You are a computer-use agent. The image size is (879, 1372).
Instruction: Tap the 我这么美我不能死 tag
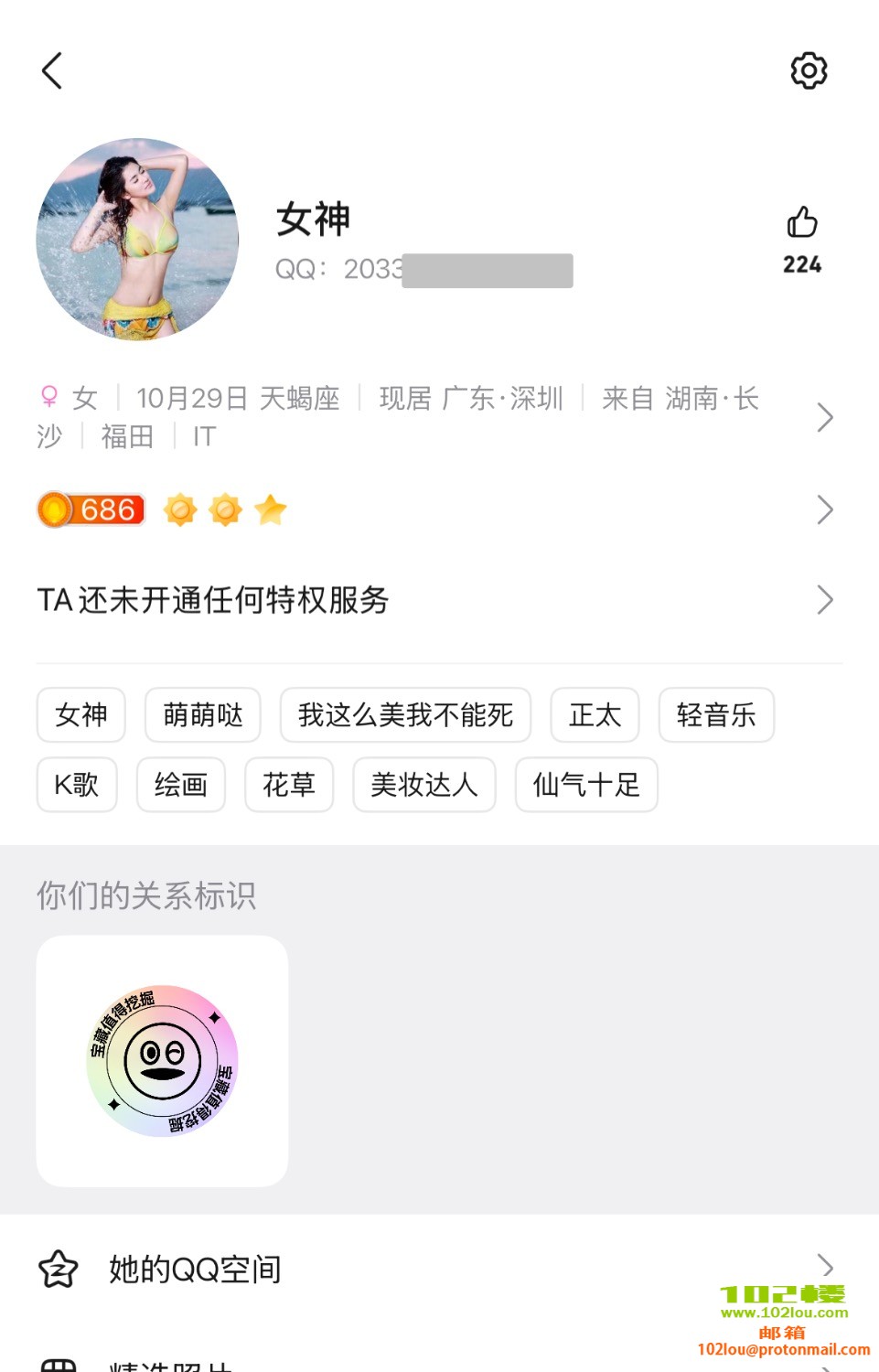pos(405,714)
